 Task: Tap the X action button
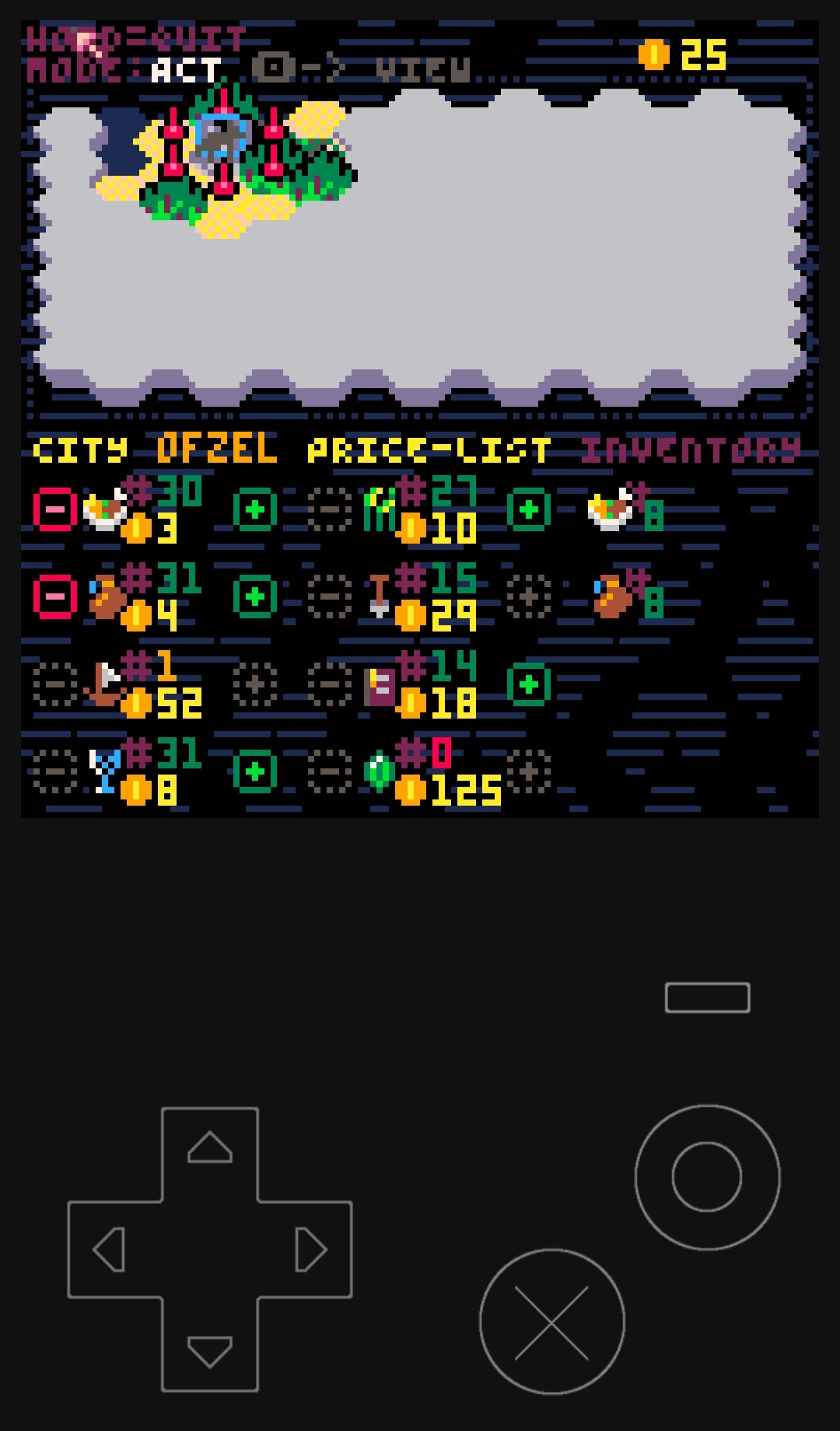(x=551, y=1321)
